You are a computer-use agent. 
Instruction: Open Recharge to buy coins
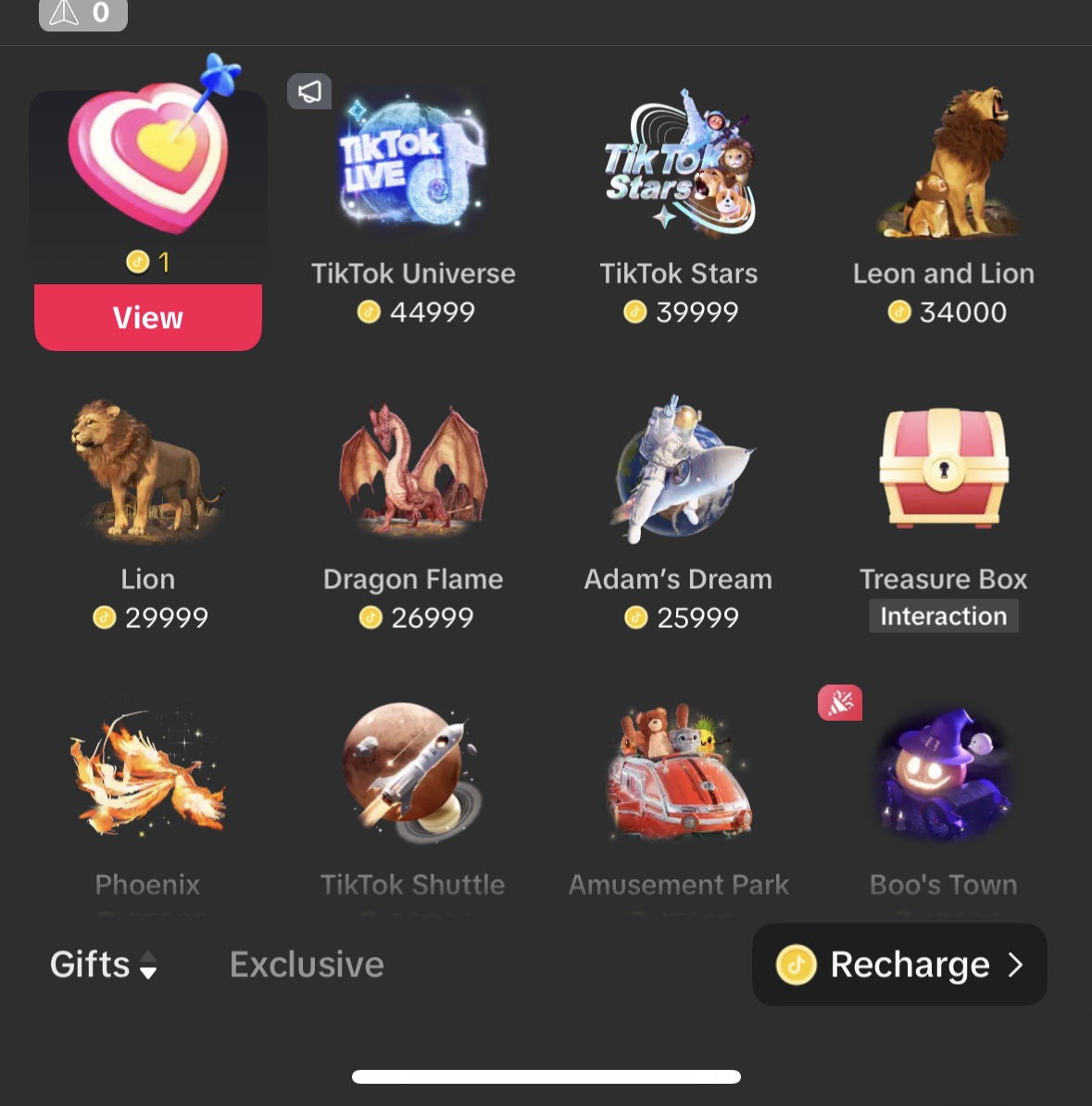tap(899, 964)
